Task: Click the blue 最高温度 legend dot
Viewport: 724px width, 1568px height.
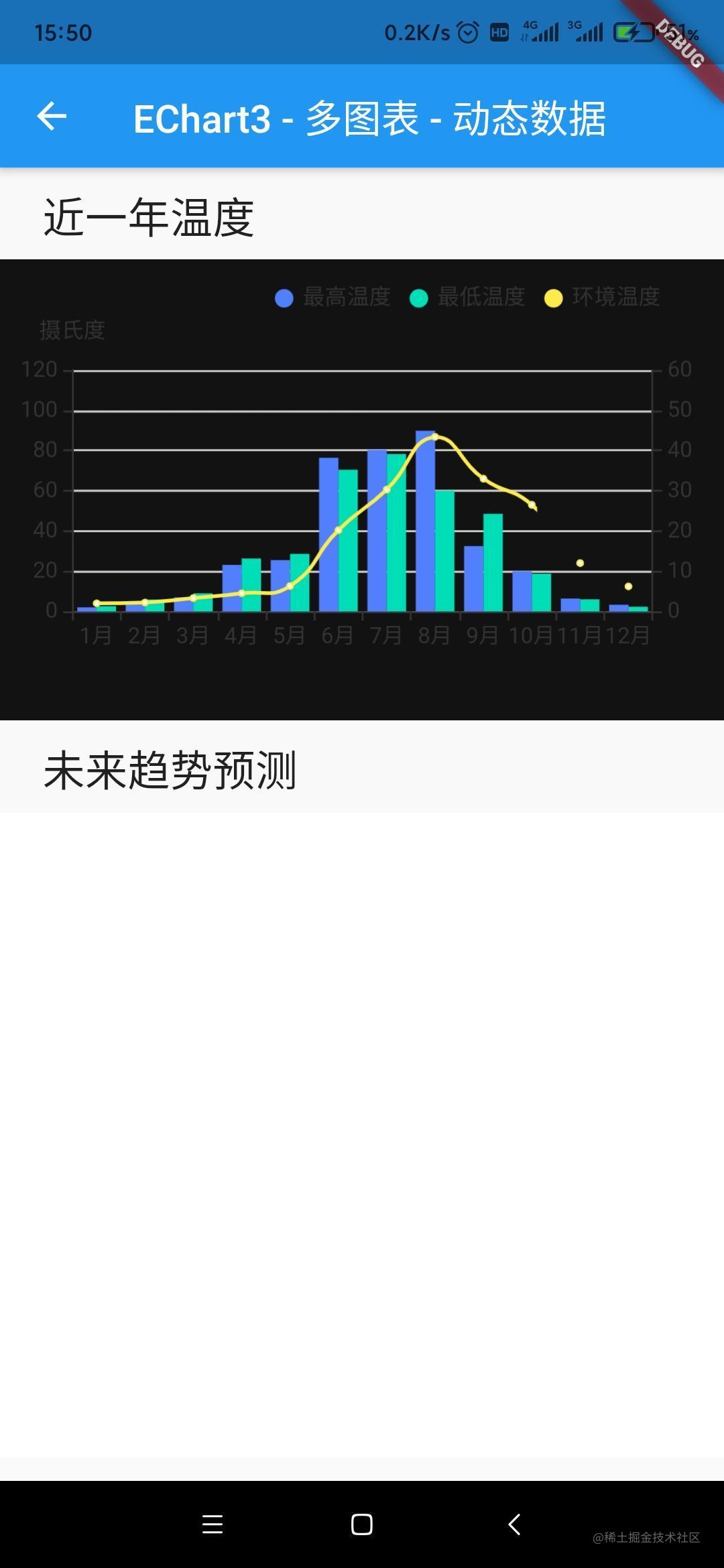Action: coord(284,298)
